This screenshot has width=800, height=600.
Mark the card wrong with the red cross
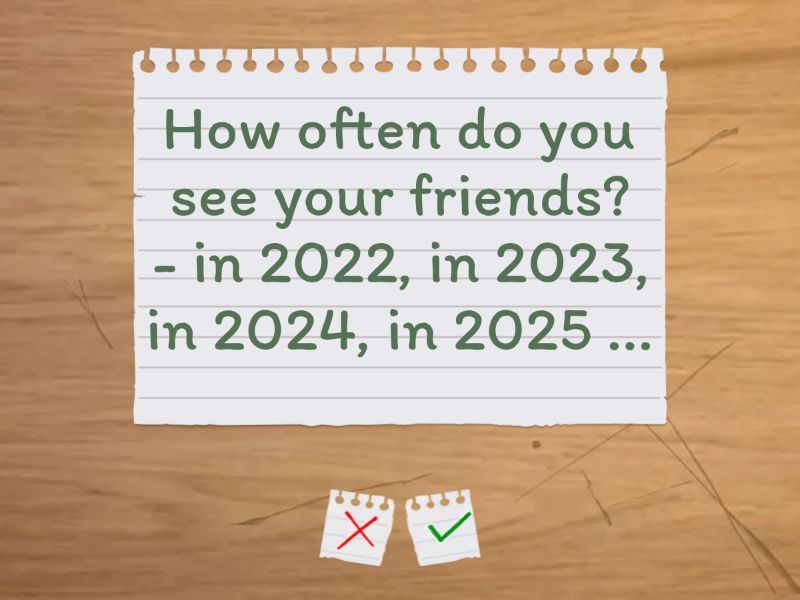point(357,528)
